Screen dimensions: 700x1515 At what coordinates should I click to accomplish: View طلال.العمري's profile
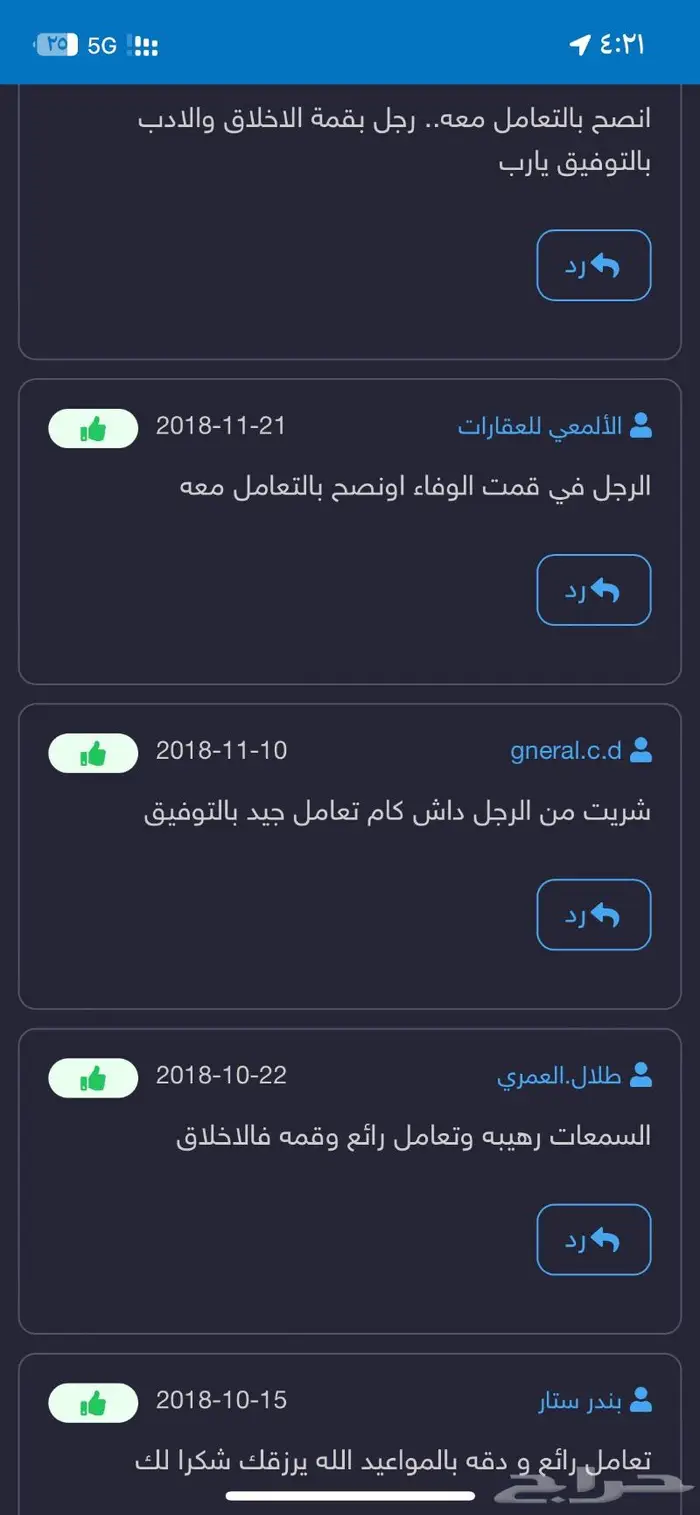pyautogui.click(x=560, y=1076)
